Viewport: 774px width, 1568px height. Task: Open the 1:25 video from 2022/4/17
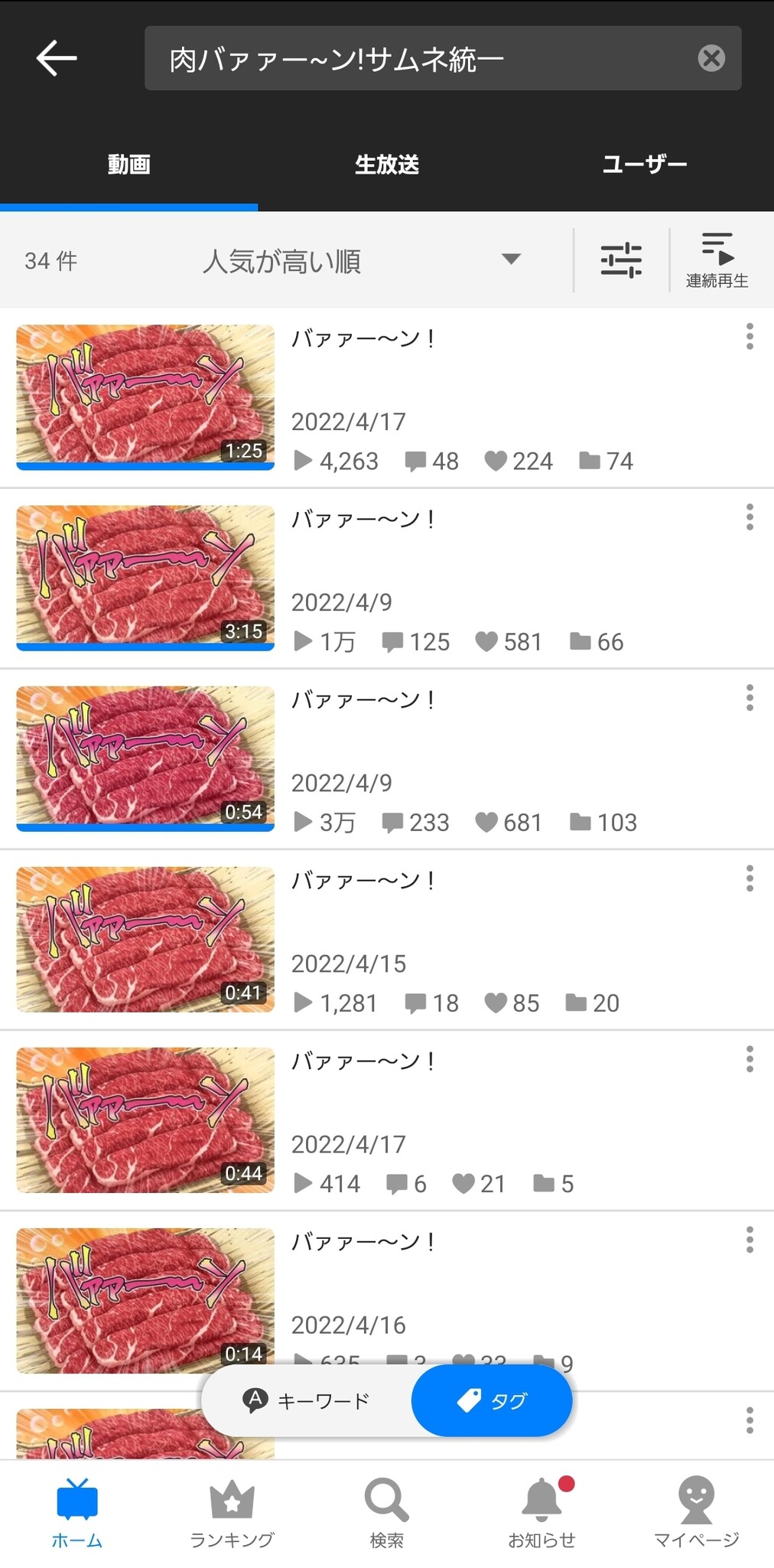[x=145, y=396]
